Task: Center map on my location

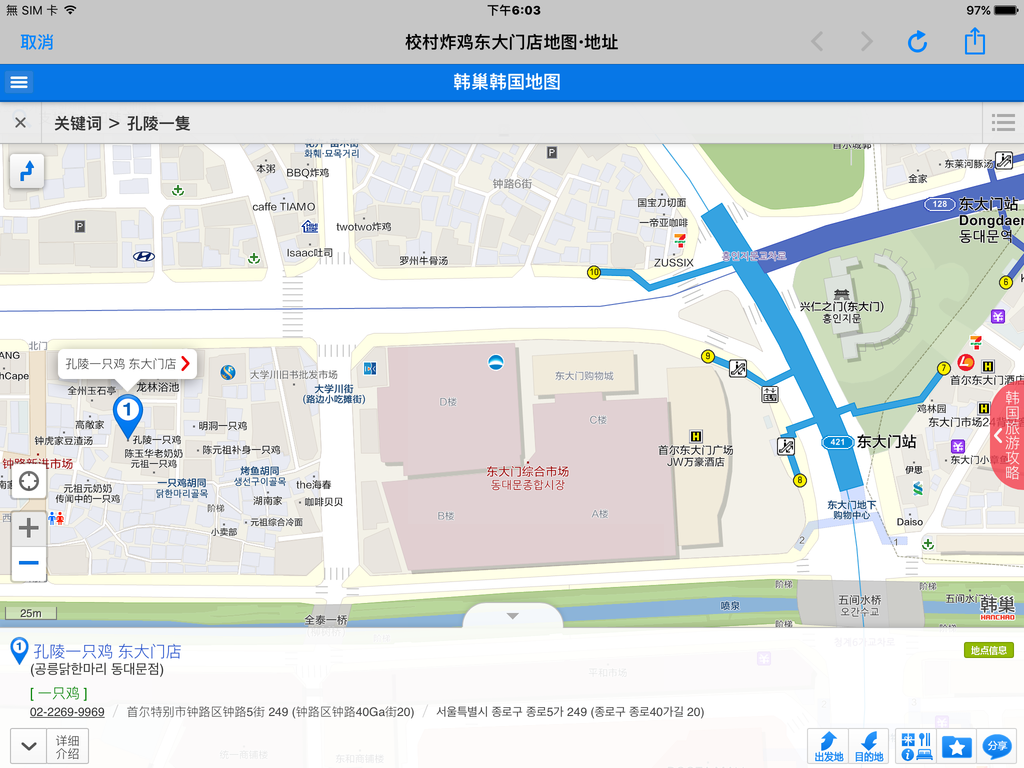Action: click(29, 481)
